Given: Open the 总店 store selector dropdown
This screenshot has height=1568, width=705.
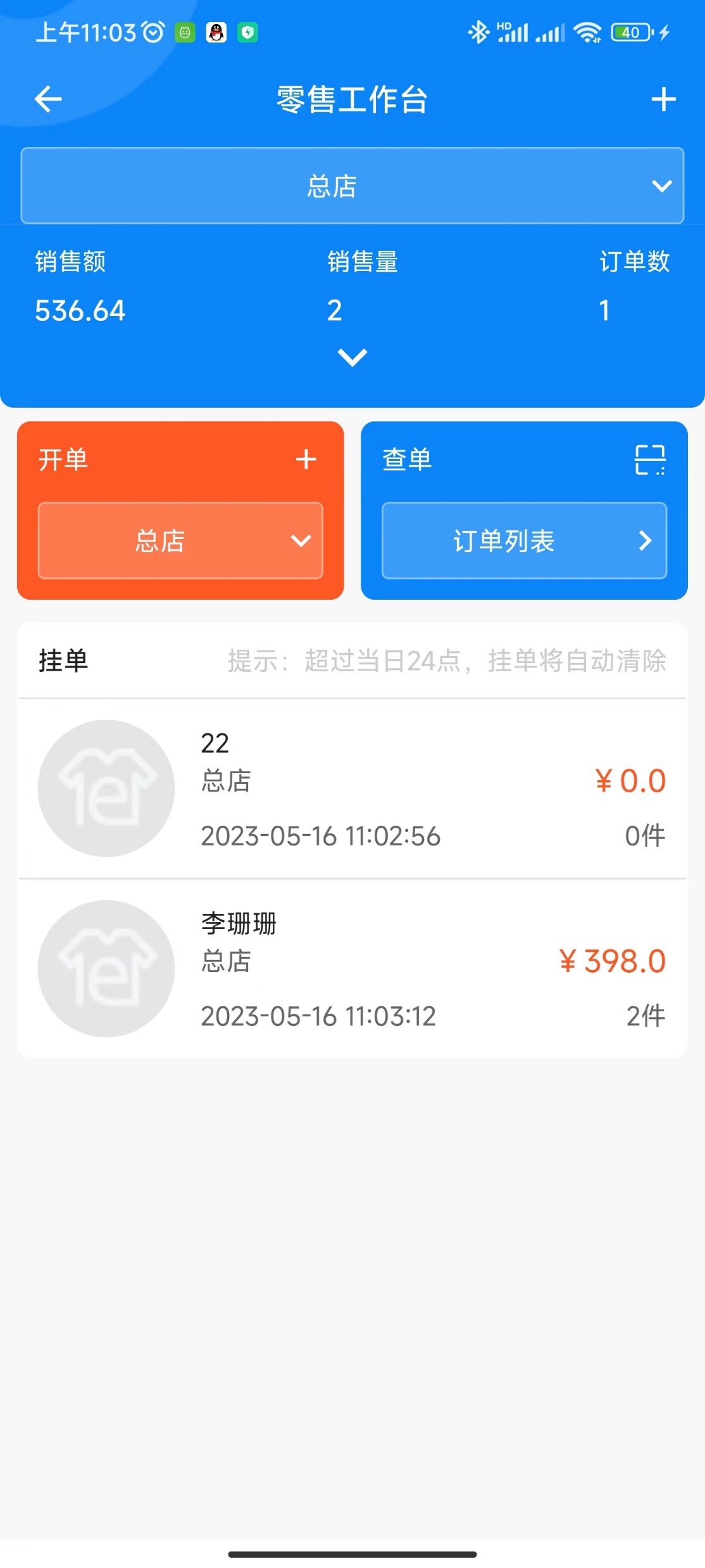Looking at the screenshot, I should click(352, 185).
